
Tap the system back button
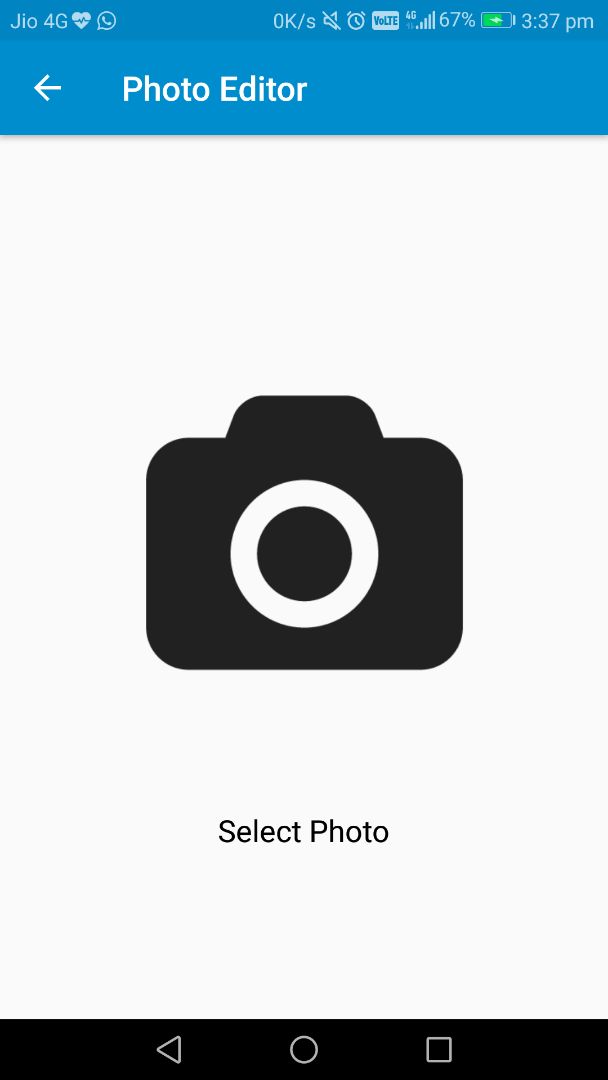[169, 1049]
